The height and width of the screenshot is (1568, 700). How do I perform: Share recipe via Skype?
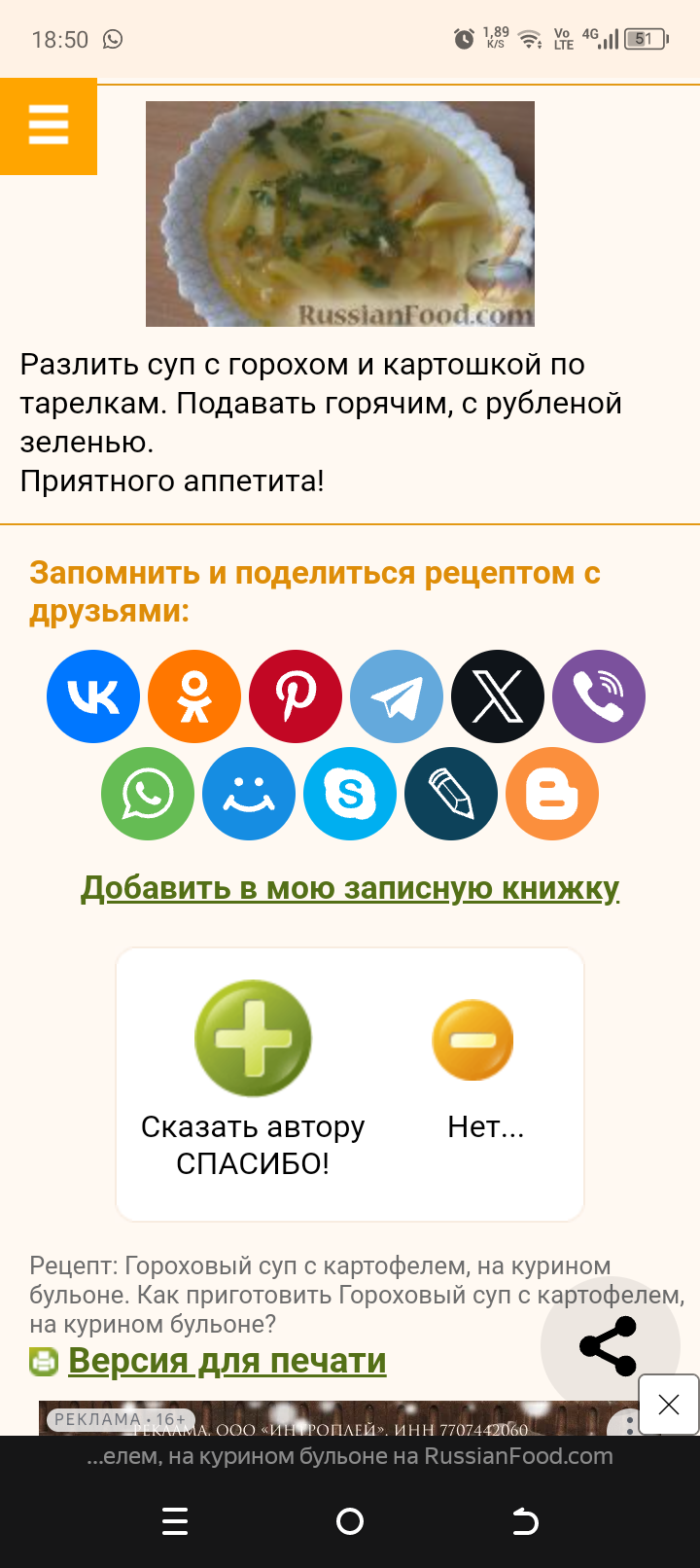coord(350,794)
